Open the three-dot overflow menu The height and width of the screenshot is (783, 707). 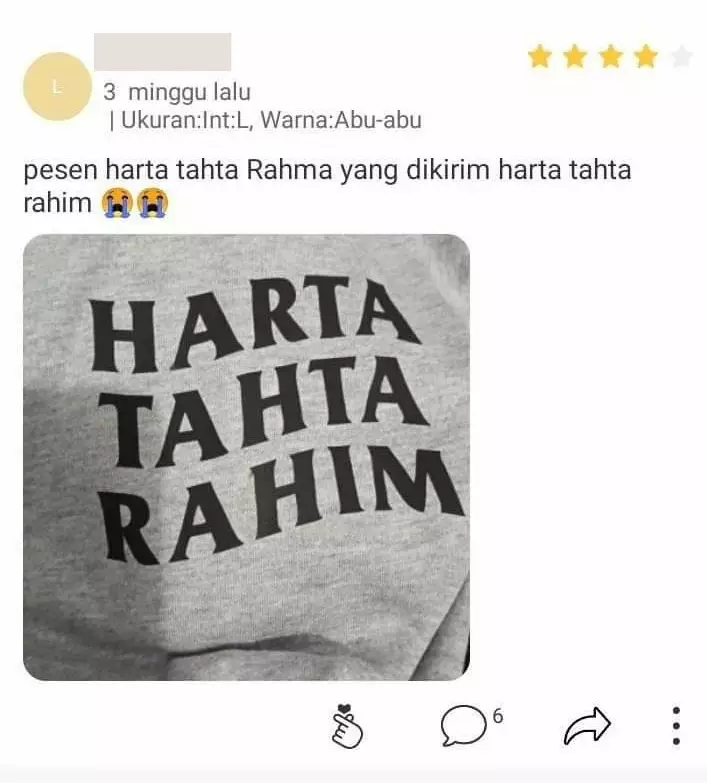(676, 726)
